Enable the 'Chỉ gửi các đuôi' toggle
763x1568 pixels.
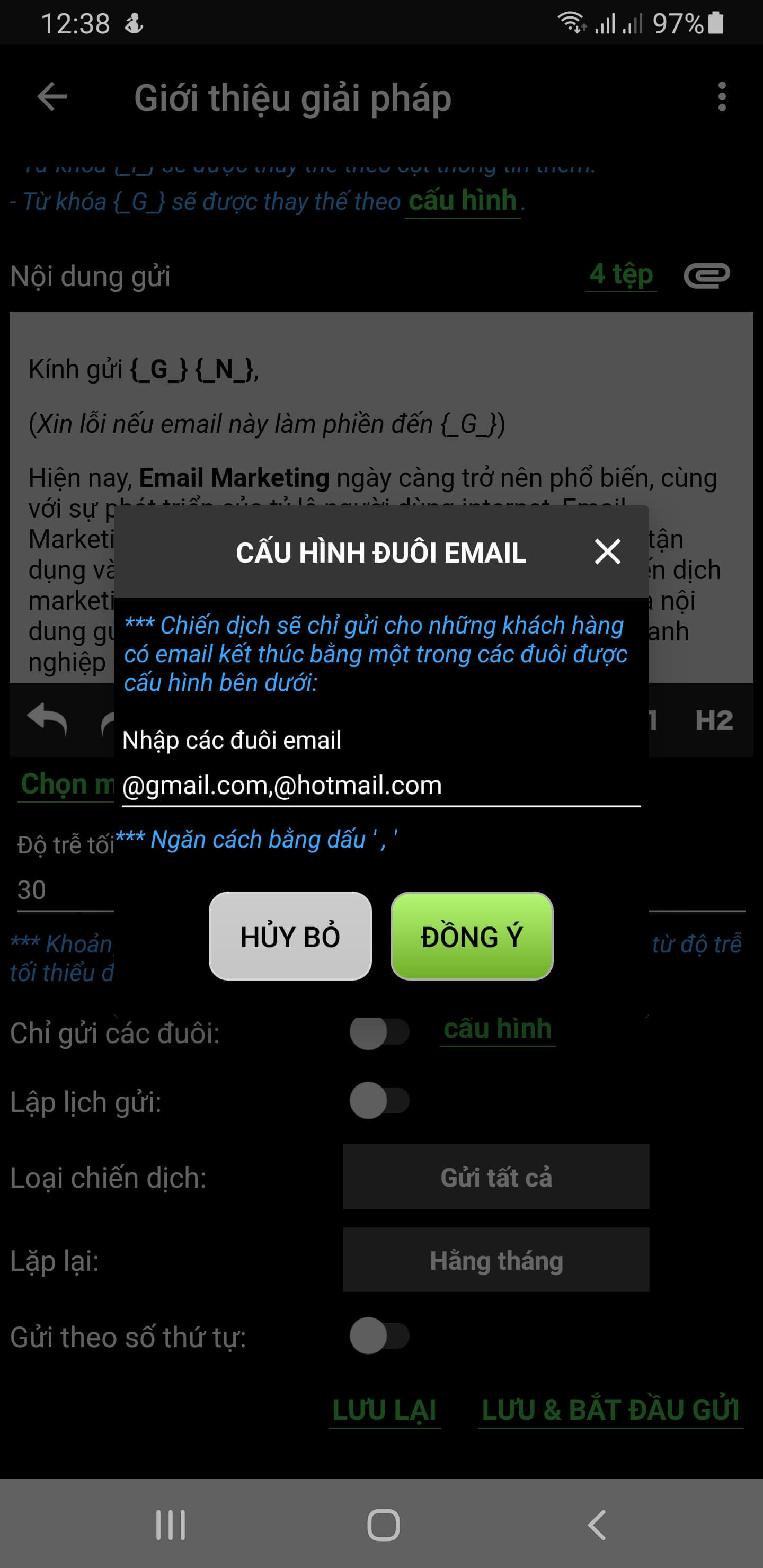[379, 1032]
